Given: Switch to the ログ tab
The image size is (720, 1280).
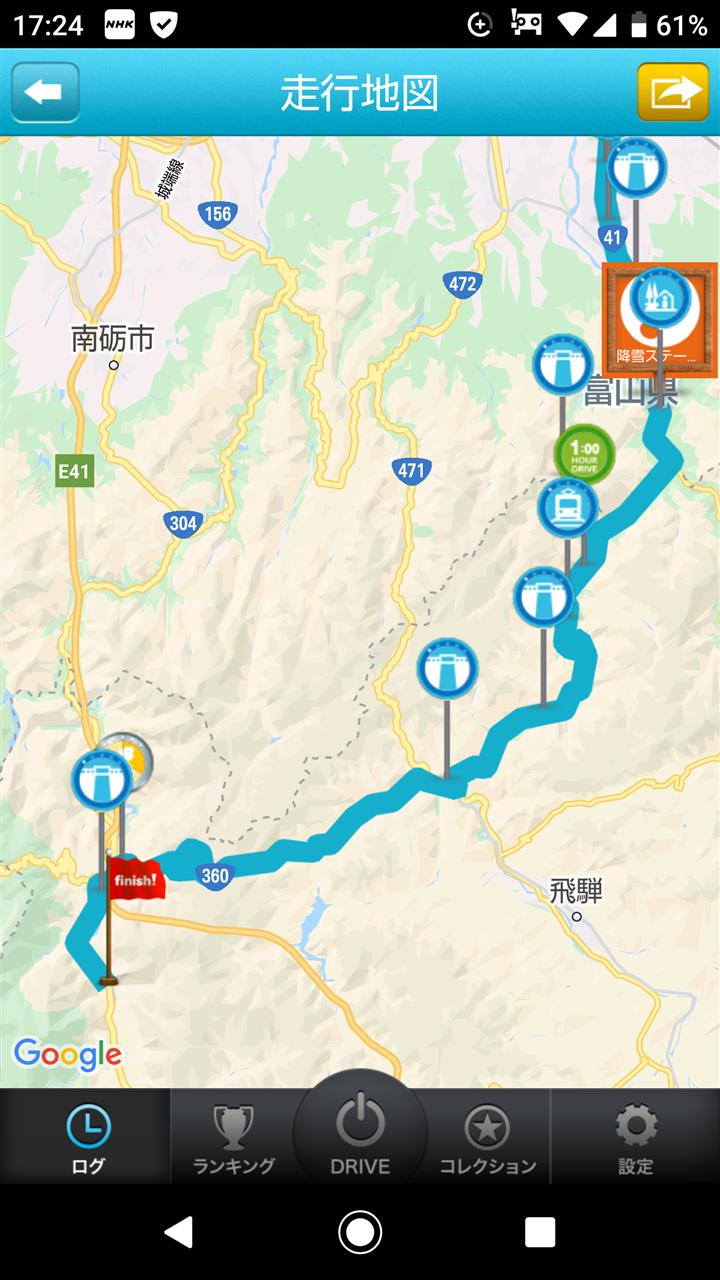Looking at the screenshot, I should click(86, 1137).
